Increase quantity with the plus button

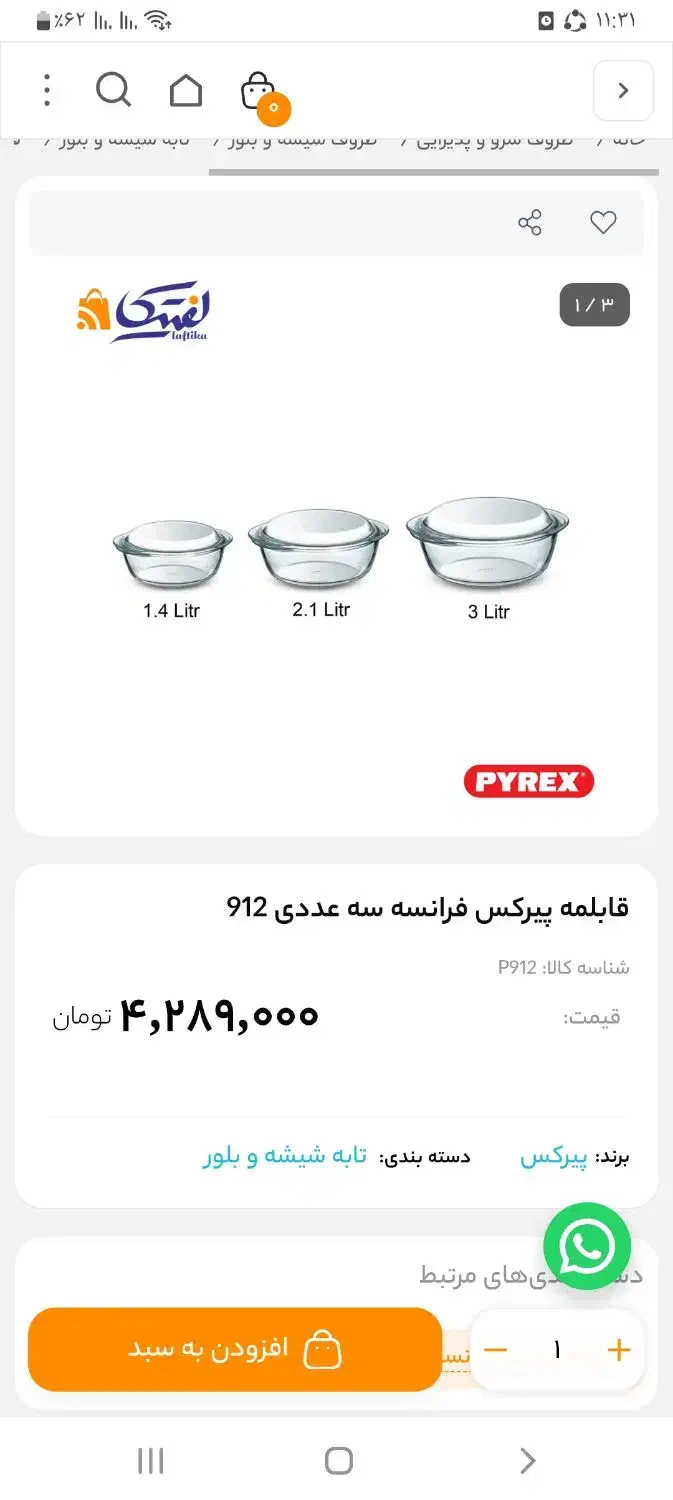619,1351
